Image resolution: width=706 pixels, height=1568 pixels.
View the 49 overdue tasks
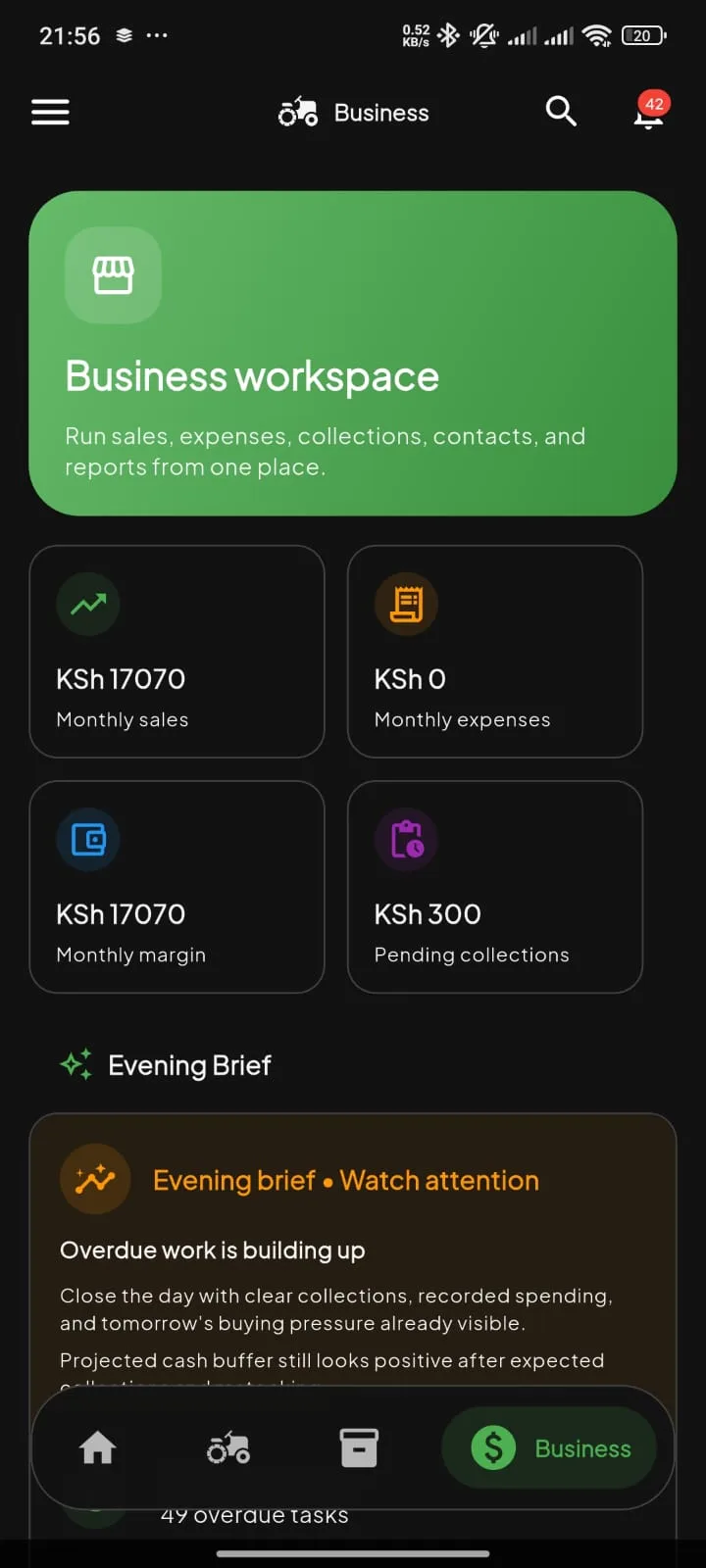pos(253,1514)
